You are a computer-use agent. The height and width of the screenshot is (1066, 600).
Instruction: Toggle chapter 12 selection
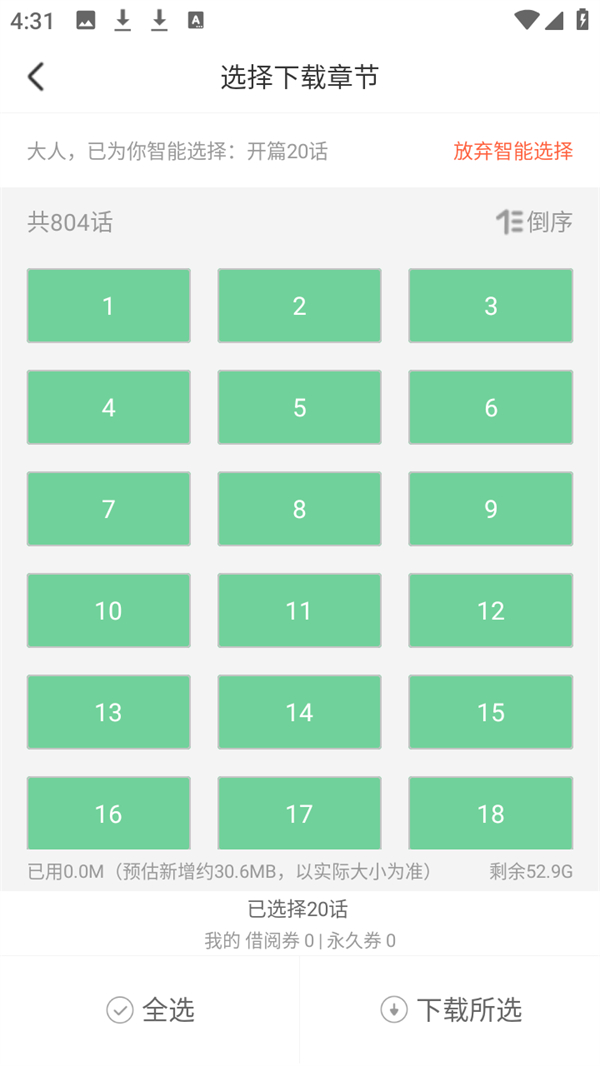pos(490,611)
